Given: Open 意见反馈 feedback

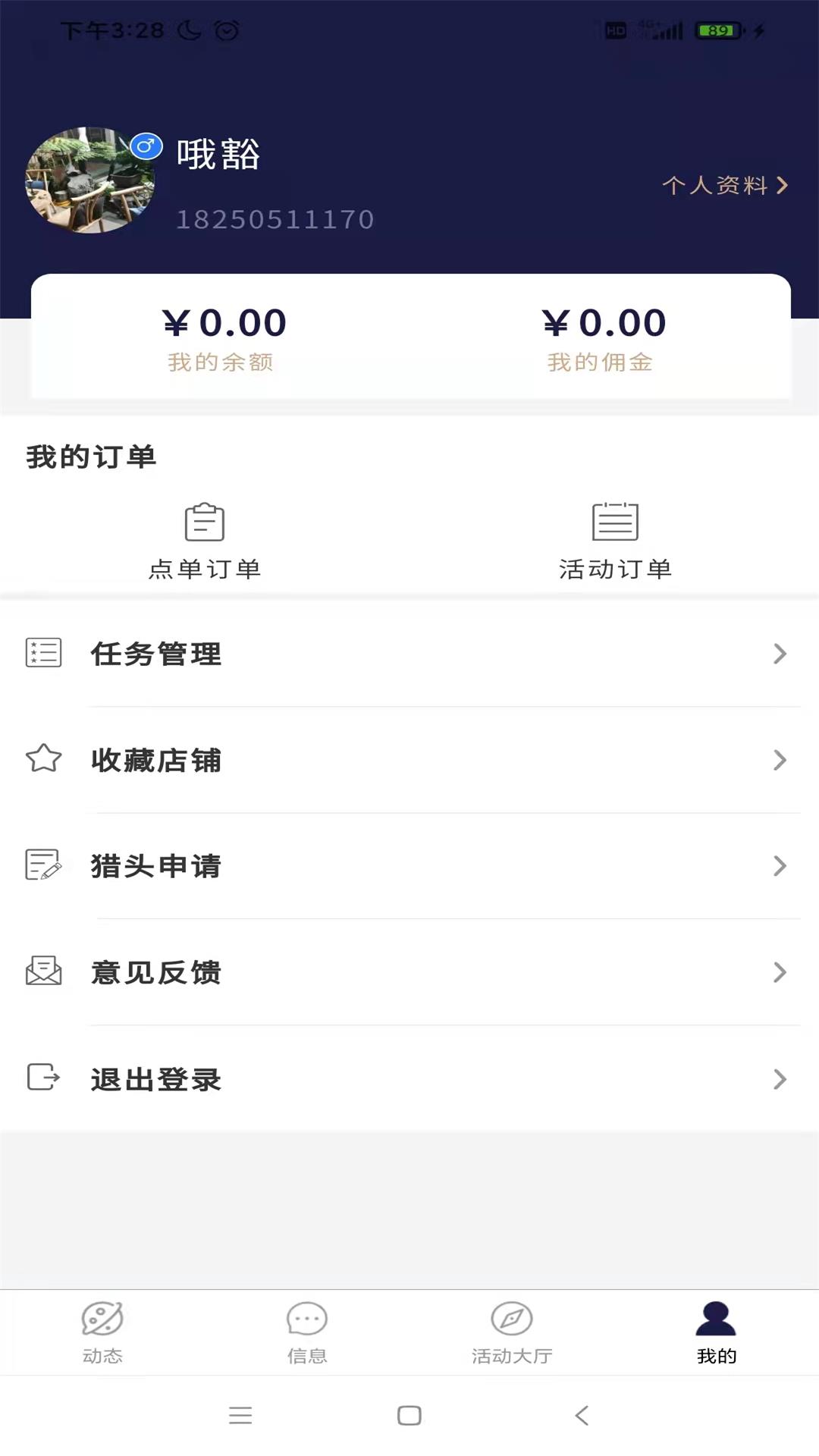Looking at the screenshot, I should click(409, 972).
